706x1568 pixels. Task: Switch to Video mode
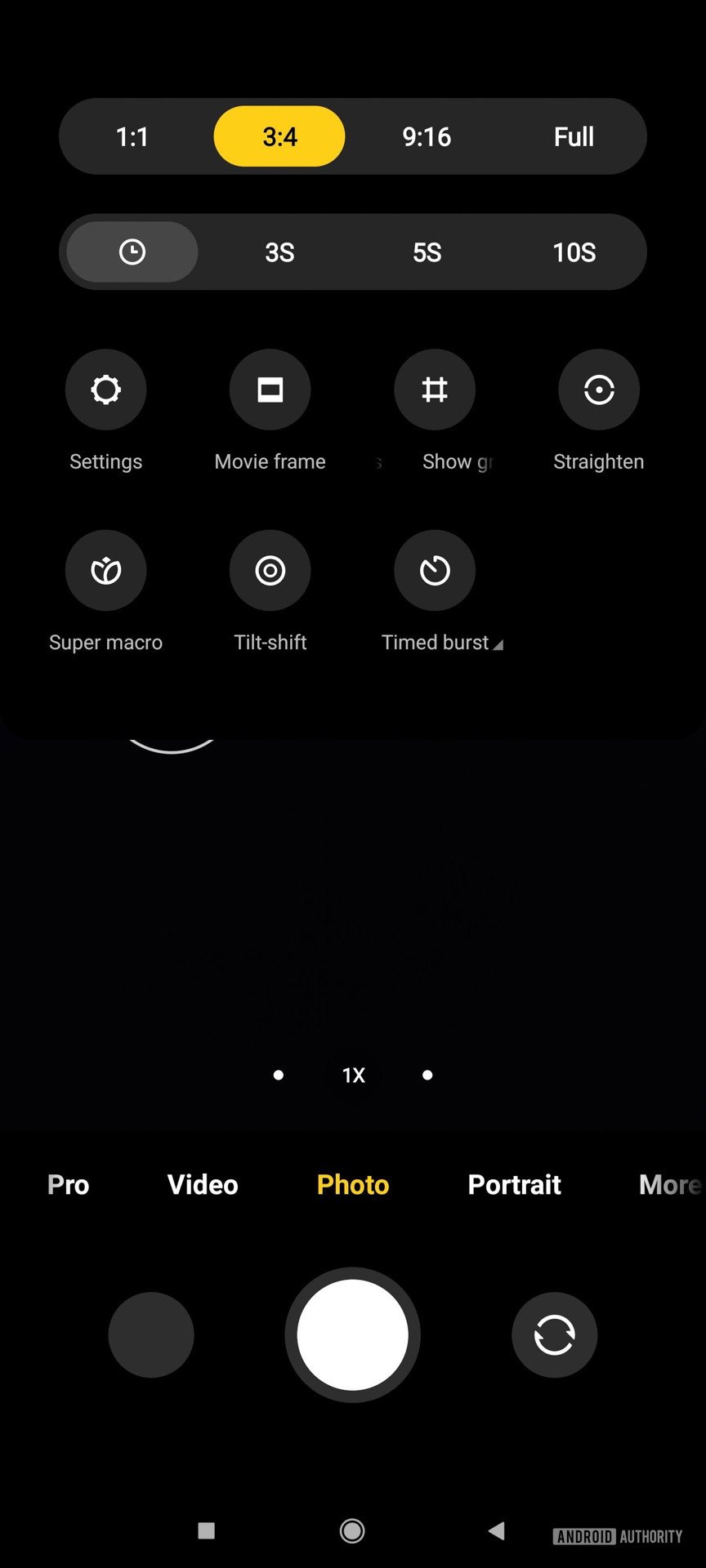pyautogui.click(x=203, y=1185)
